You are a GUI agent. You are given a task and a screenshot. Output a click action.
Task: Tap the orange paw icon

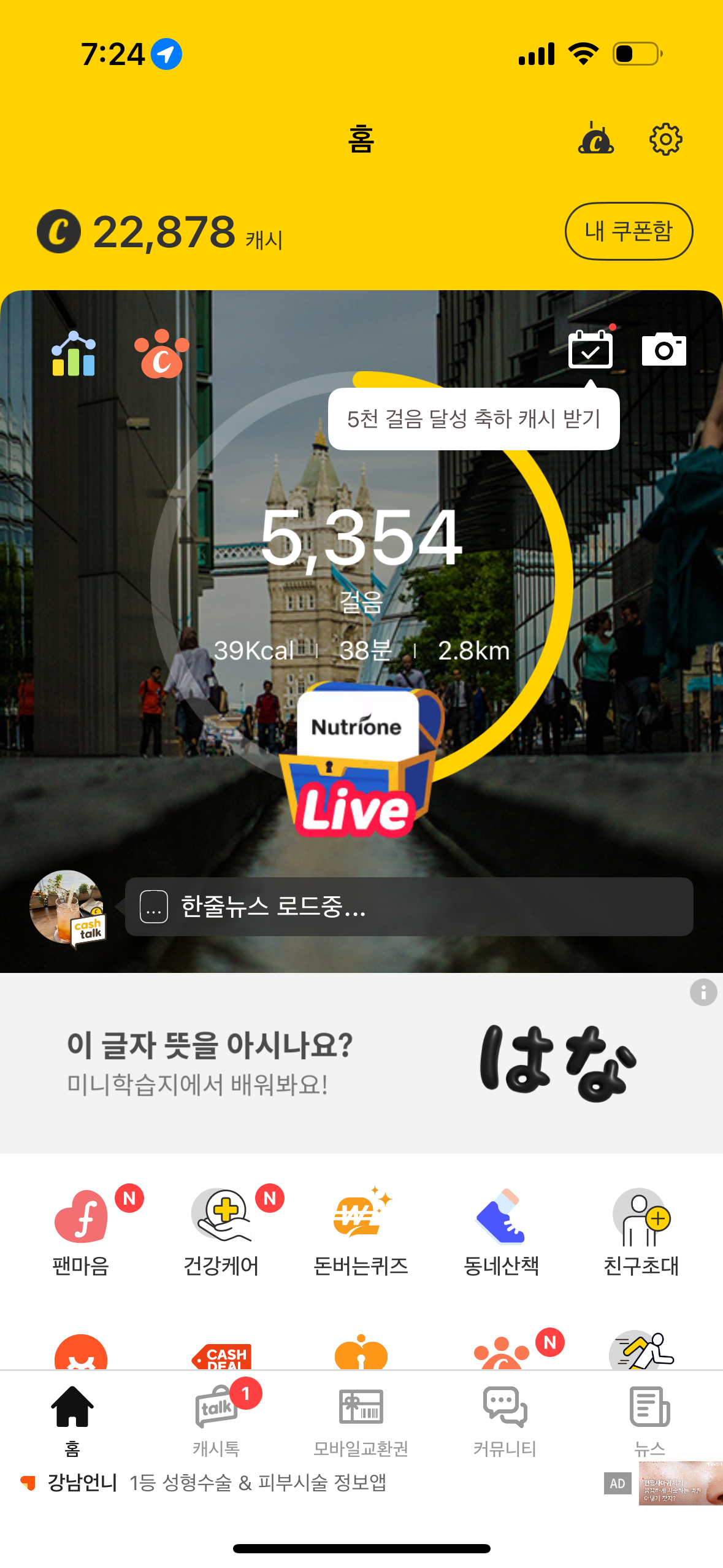click(x=162, y=353)
